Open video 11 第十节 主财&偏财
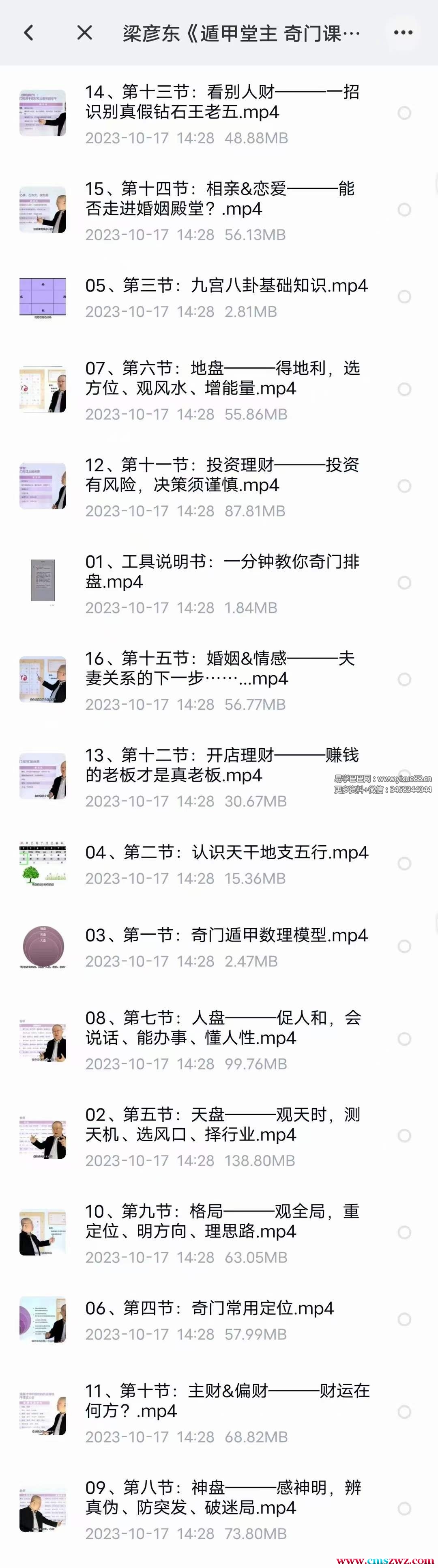This screenshot has height=1568, width=438. 222,1401
